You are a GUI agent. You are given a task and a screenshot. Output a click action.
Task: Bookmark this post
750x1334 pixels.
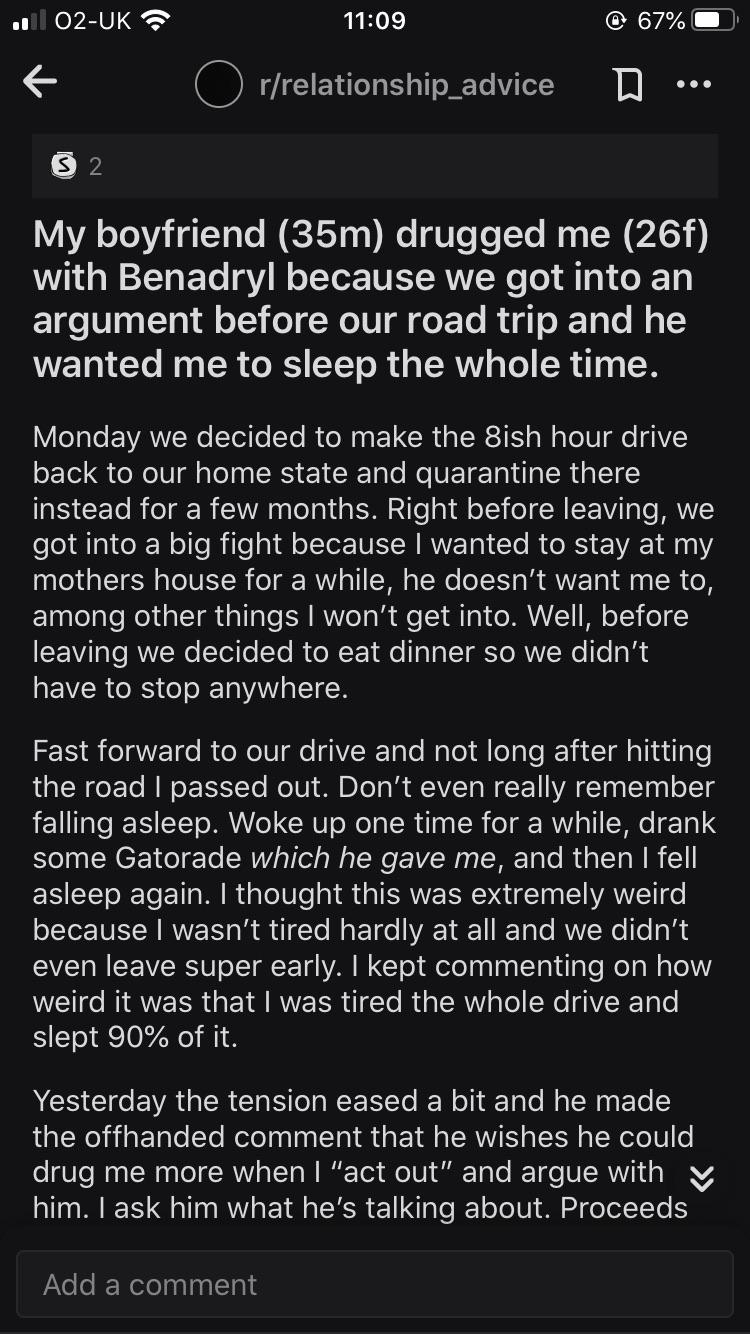[628, 85]
